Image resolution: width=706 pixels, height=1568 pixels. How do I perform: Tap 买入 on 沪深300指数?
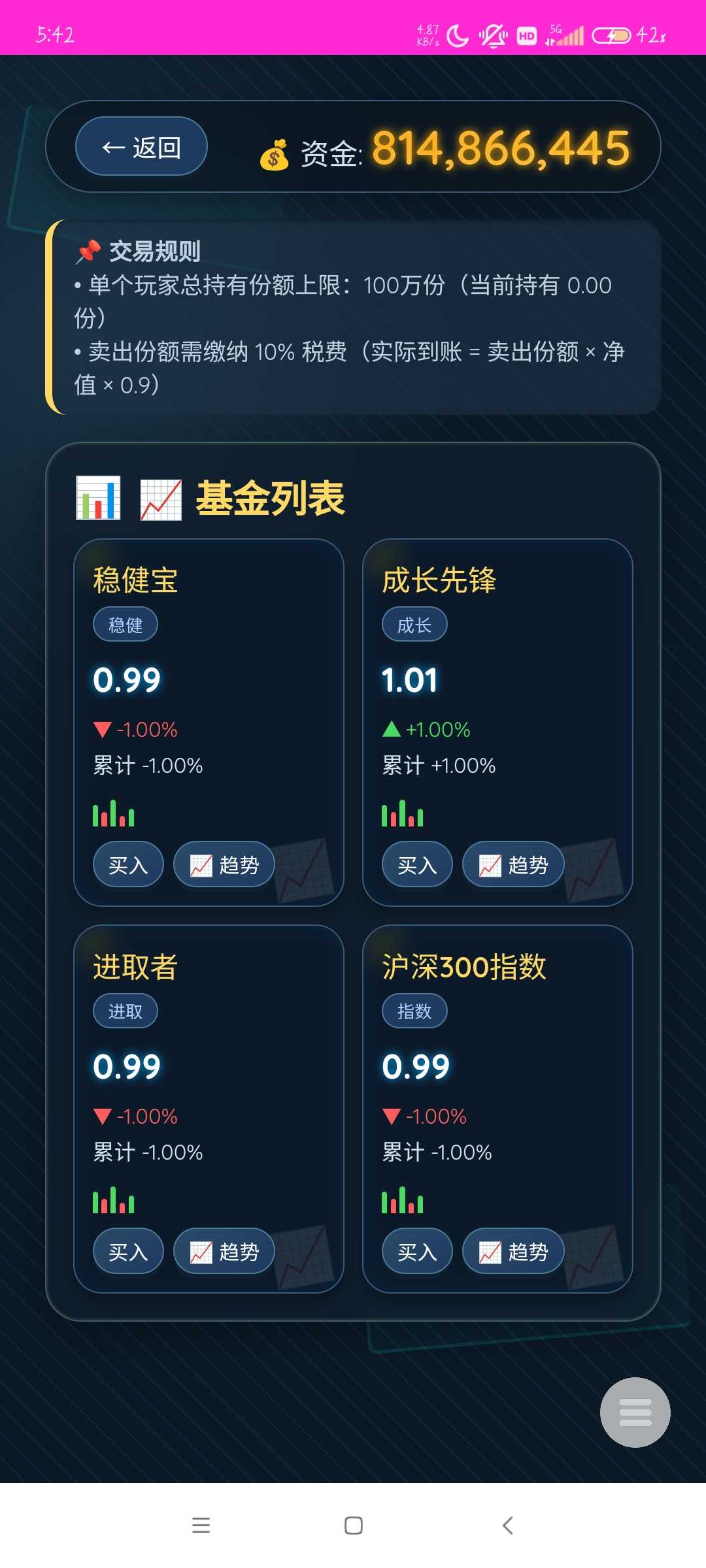(x=417, y=1252)
